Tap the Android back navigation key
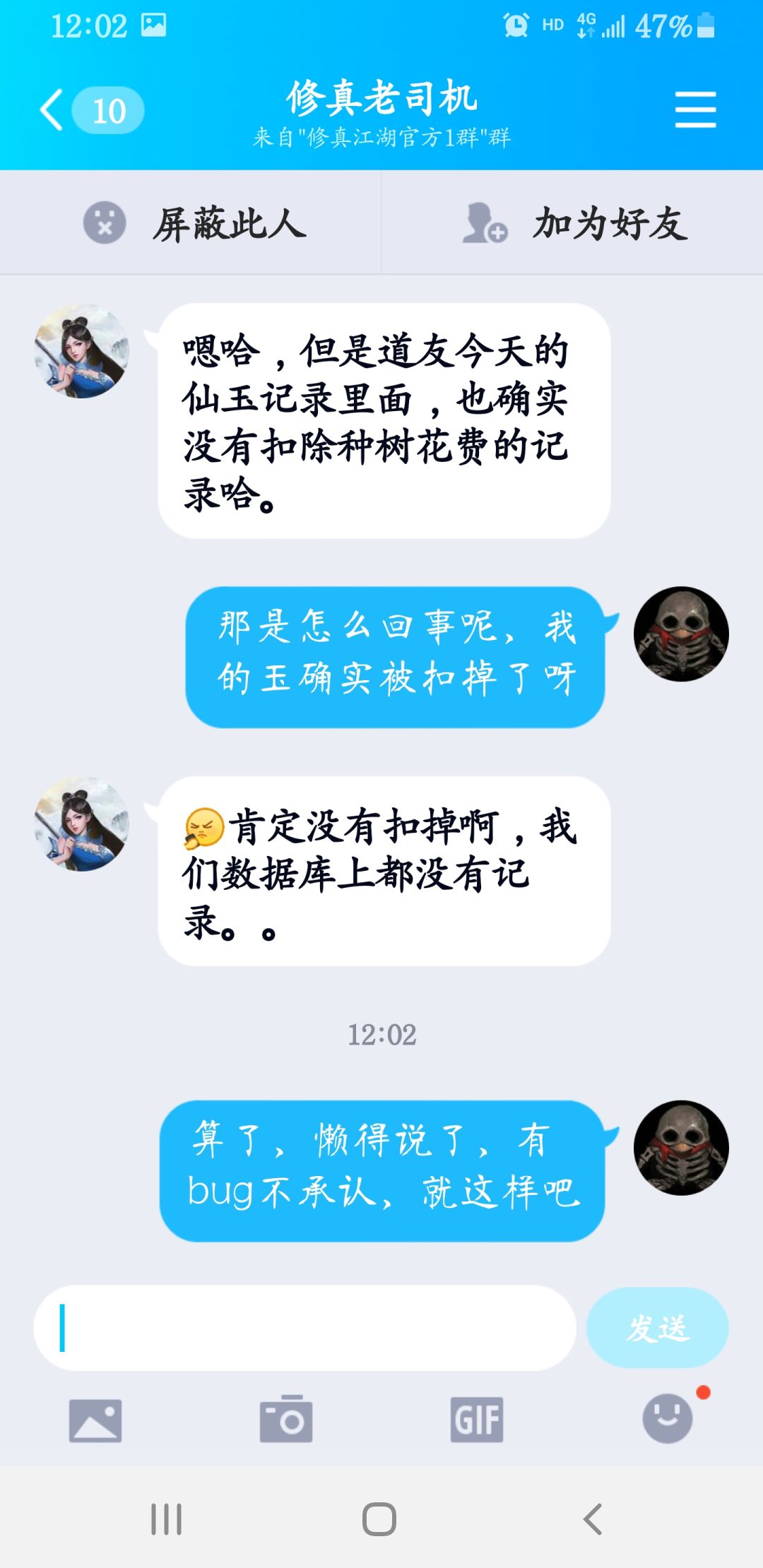 592,1520
